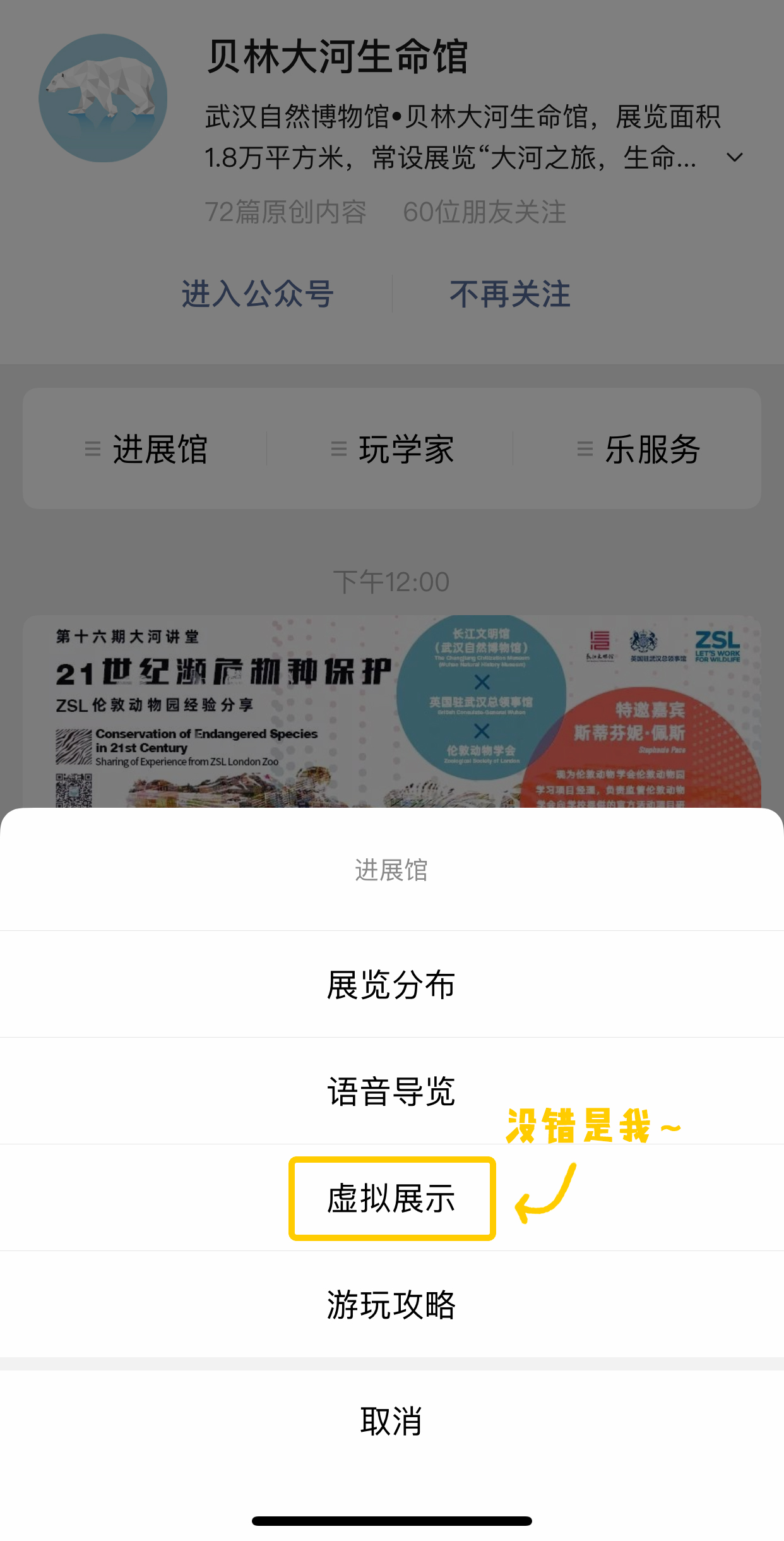Open 展览分布 from the menu
784x1541 pixels.
coord(391,984)
